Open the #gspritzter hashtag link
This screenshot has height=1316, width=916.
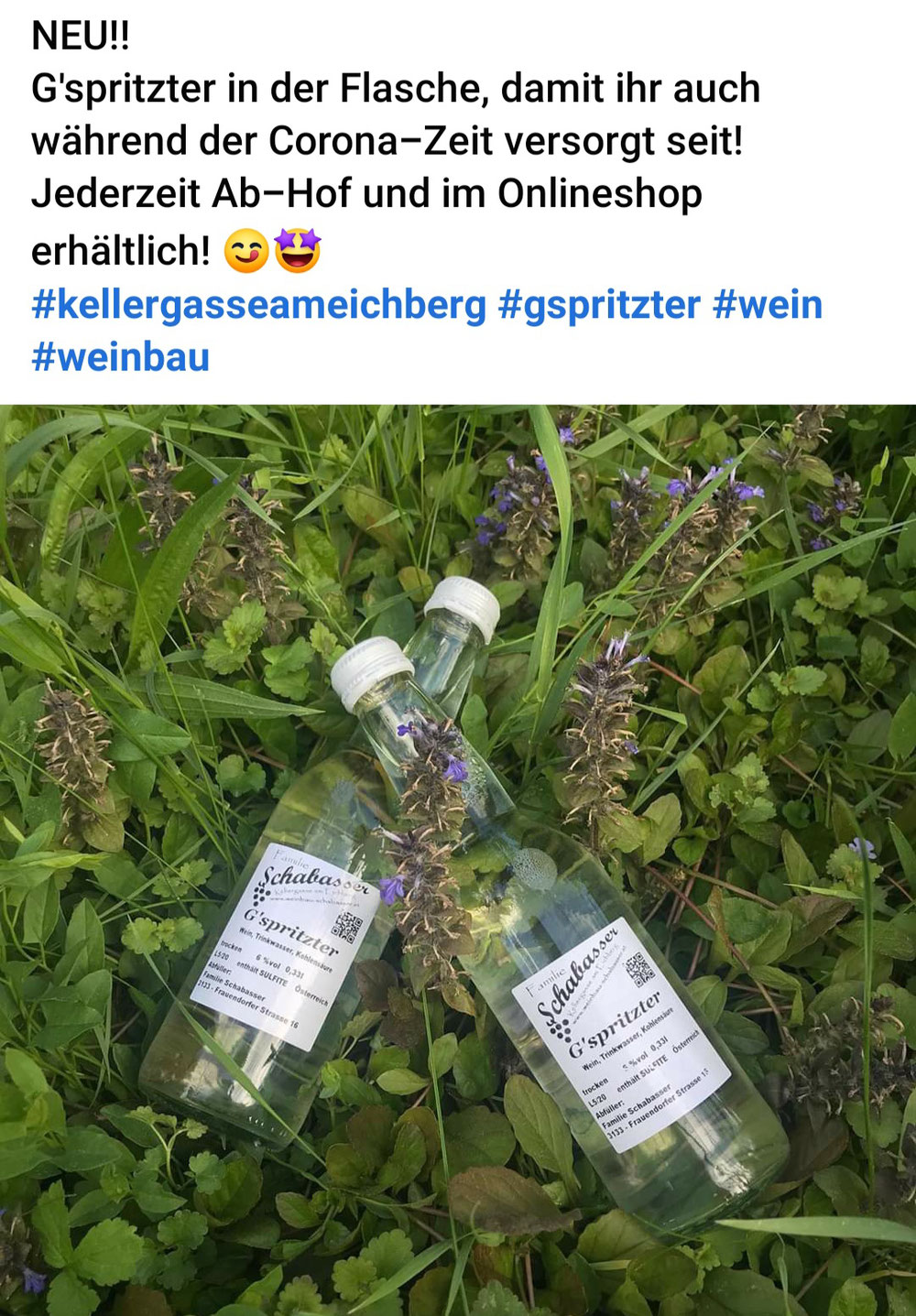pyautogui.click(x=599, y=305)
